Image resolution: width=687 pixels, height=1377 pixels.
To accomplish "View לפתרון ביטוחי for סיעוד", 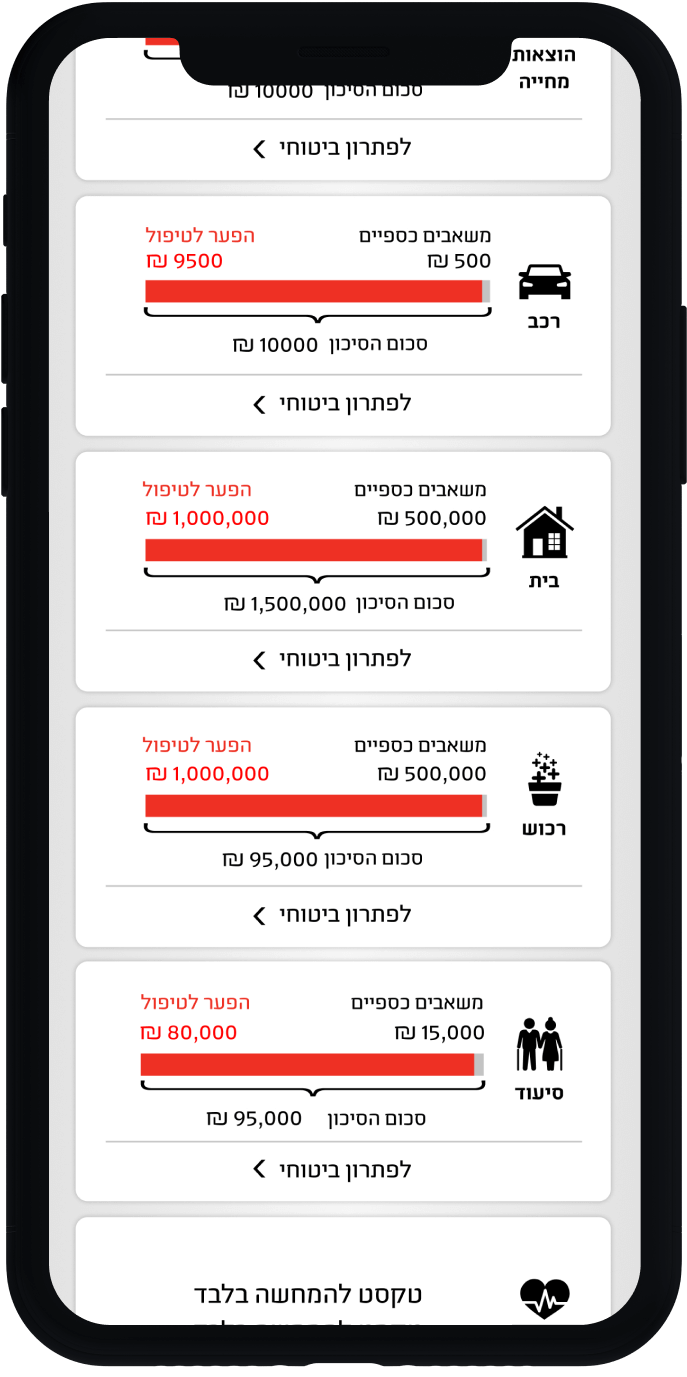I will (x=333, y=1170).
